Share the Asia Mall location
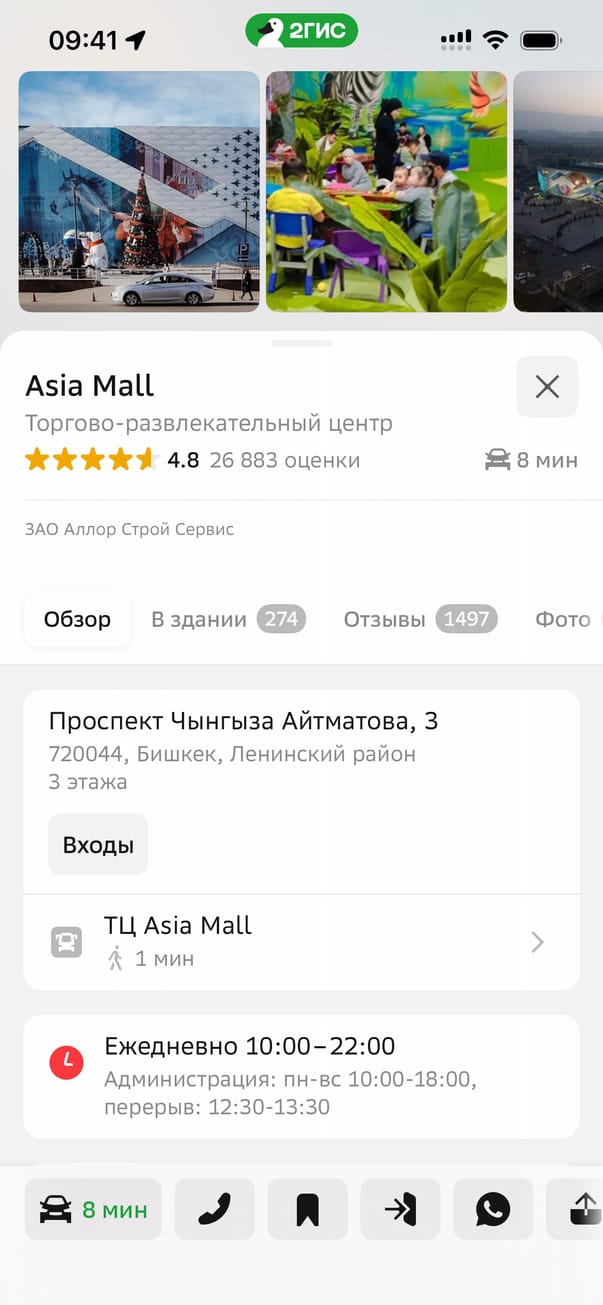 [576, 1209]
